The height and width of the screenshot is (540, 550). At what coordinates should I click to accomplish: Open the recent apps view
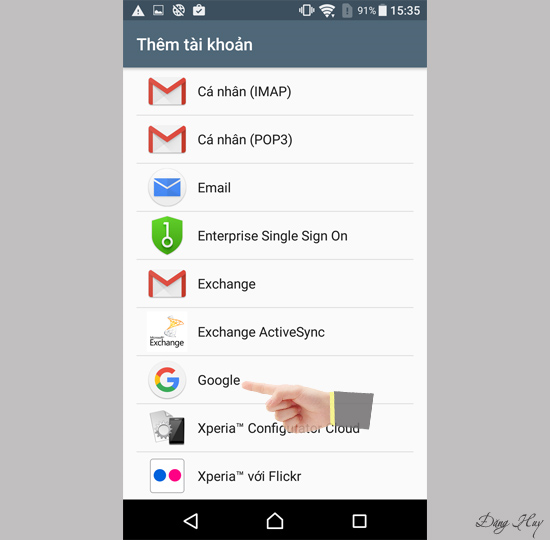click(359, 521)
